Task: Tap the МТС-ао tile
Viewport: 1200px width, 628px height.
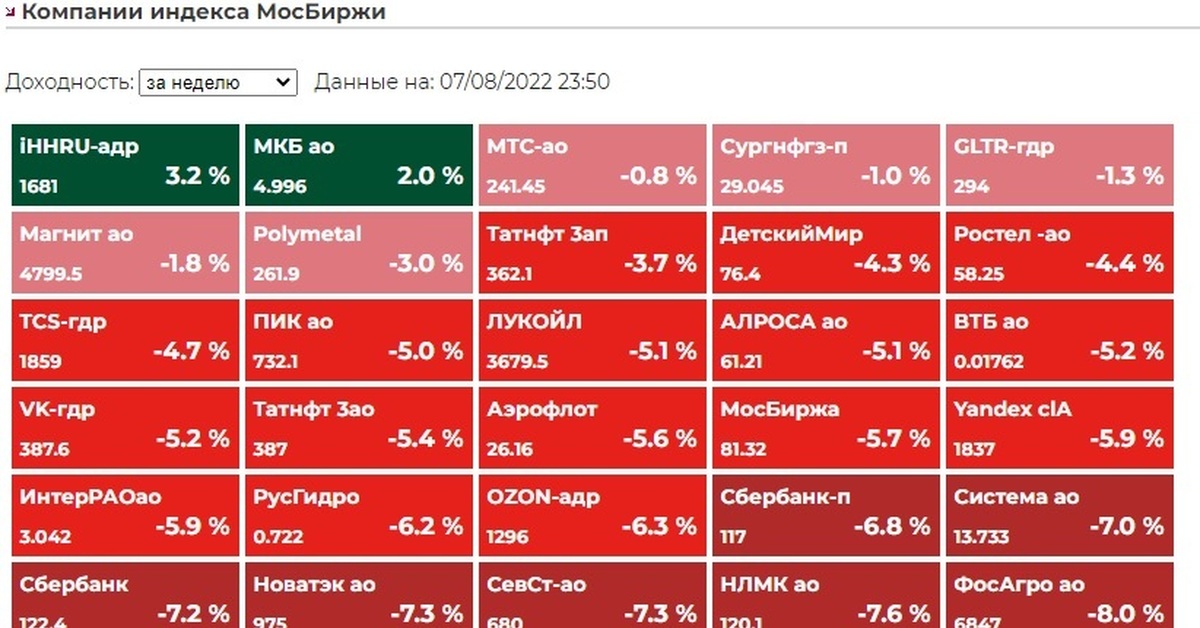Action: tap(592, 164)
